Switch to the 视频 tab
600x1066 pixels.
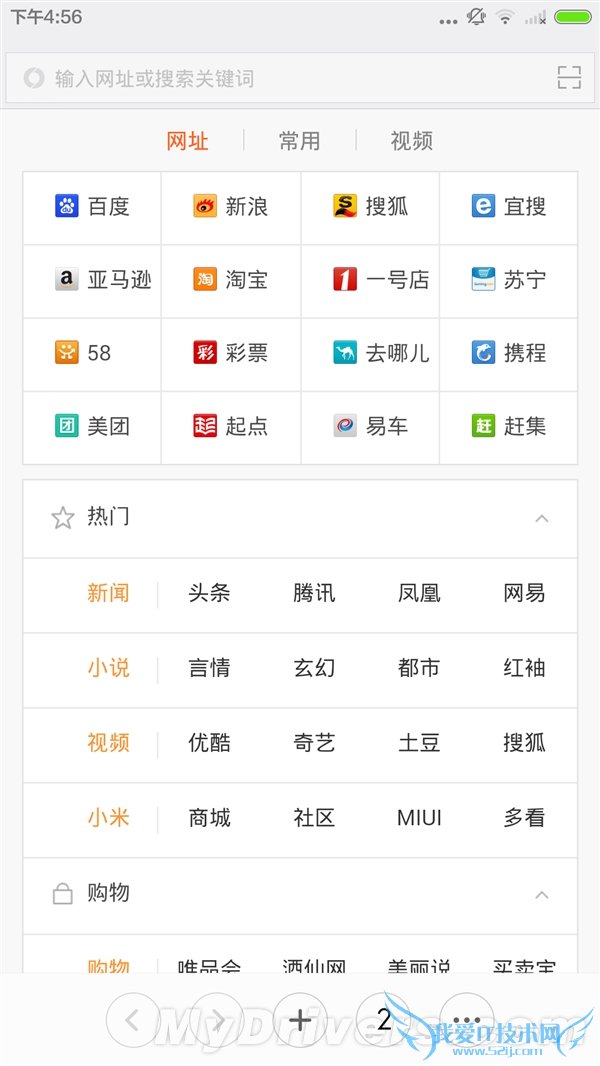(x=411, y=141)
